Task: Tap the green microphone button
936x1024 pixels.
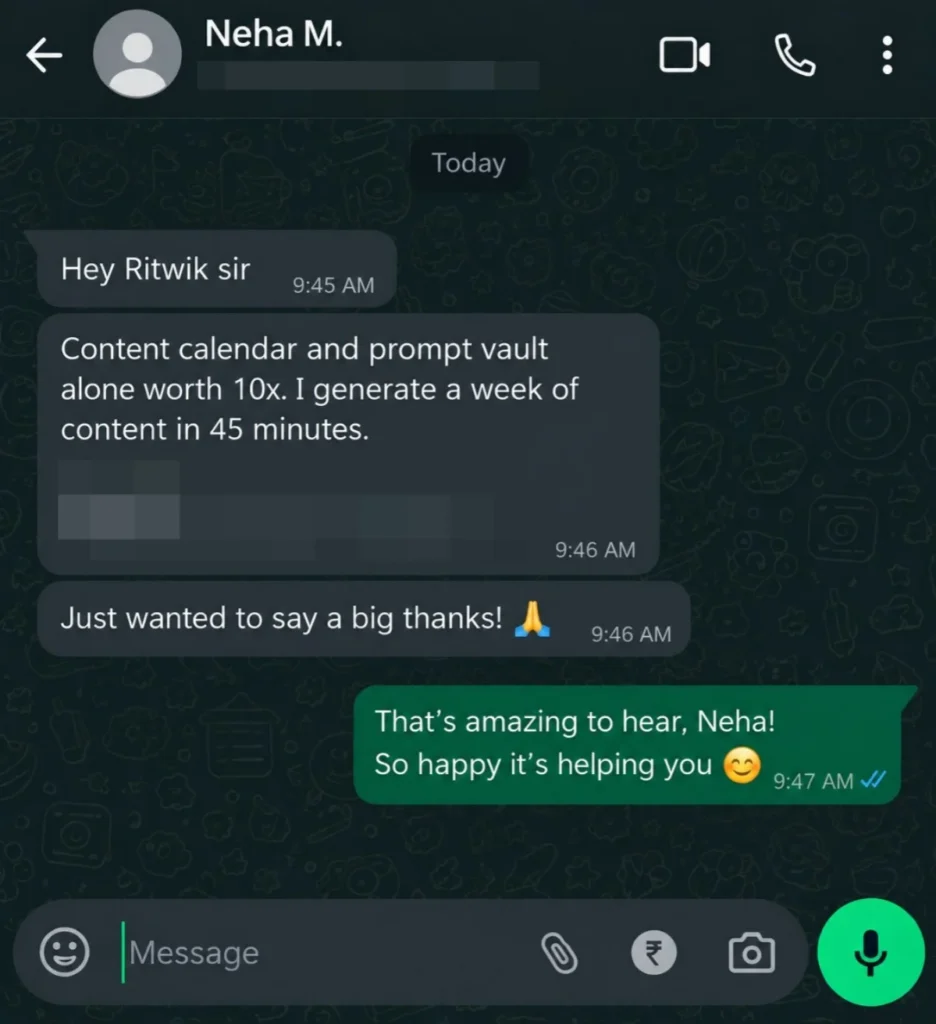Action: tap(871, 952)
